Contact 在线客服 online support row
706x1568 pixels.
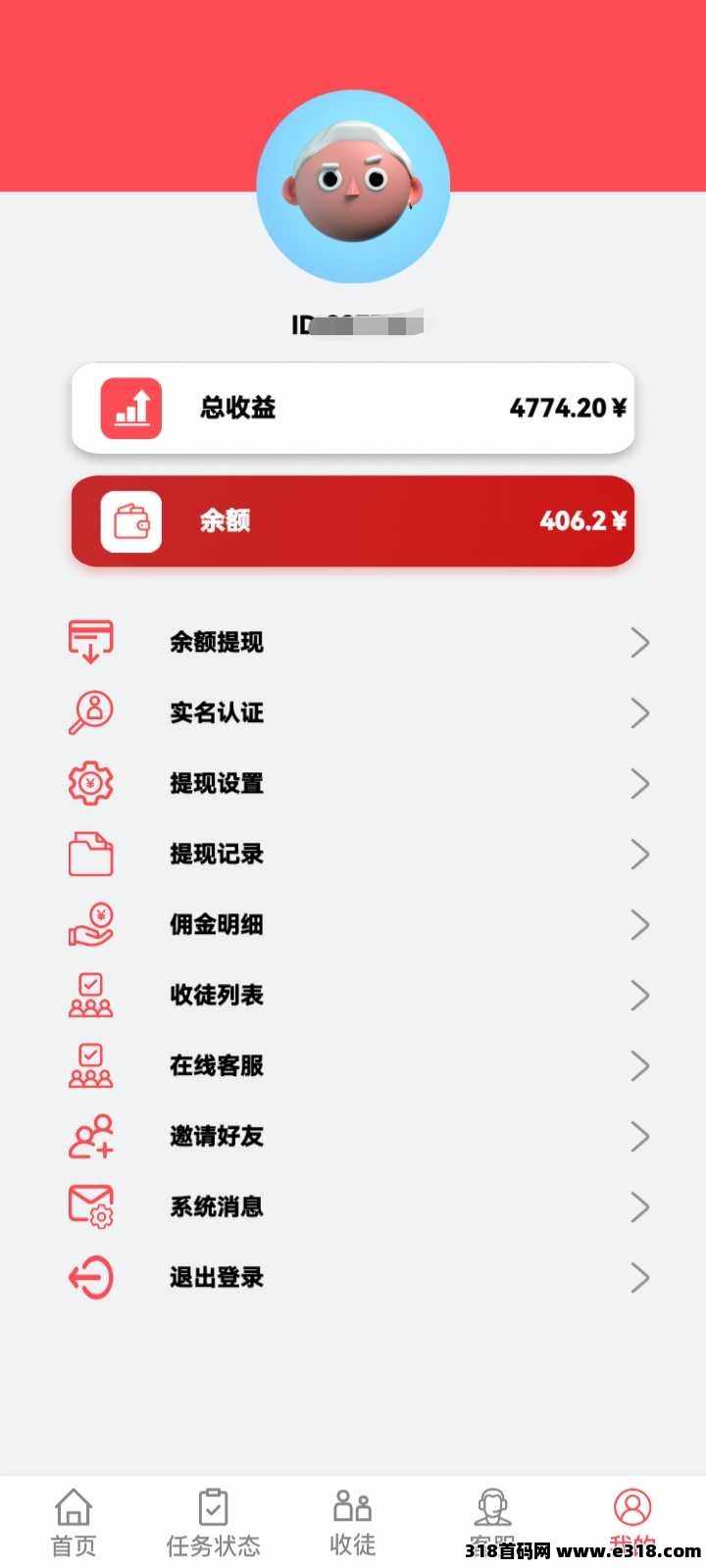[x=353, y=1066]
